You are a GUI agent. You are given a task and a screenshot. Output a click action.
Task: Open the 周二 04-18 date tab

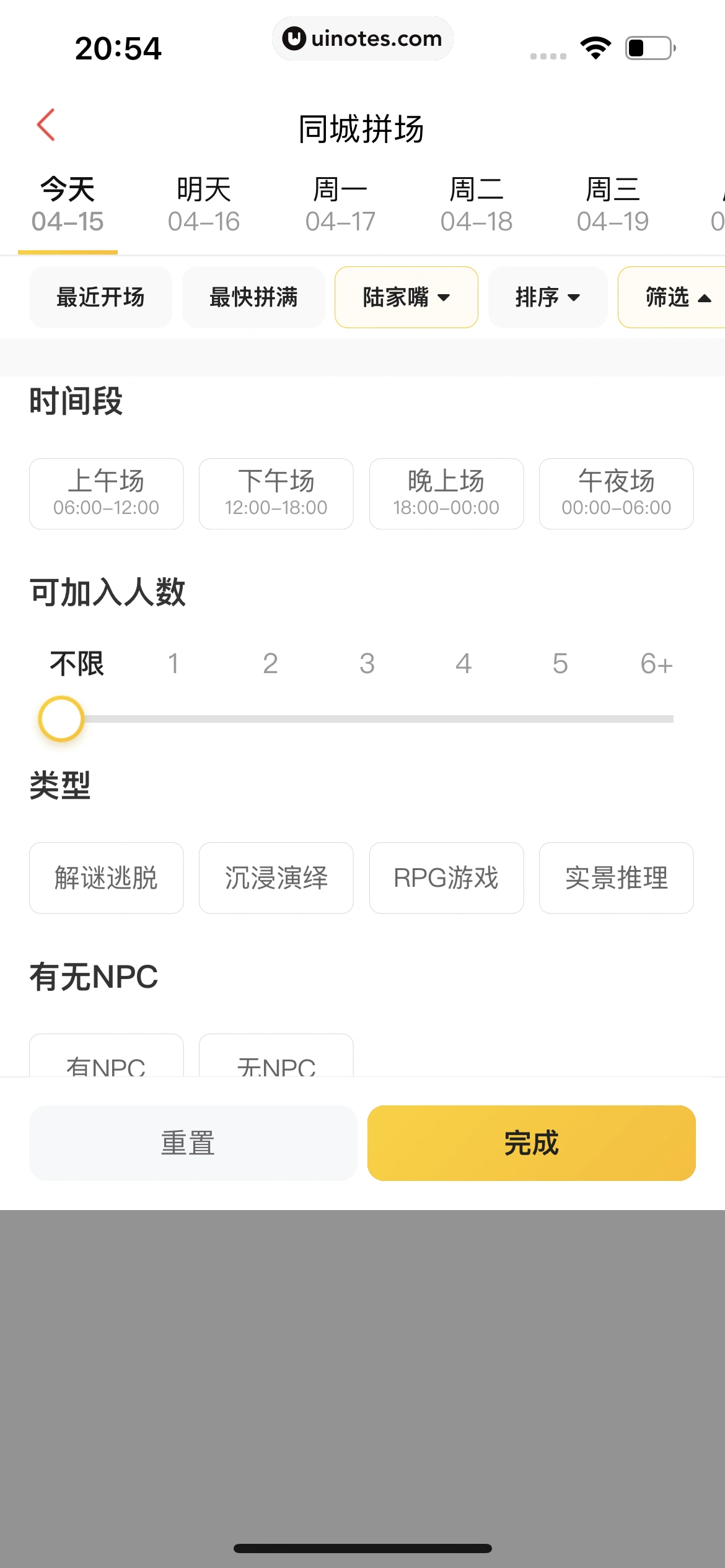point(477,205)
